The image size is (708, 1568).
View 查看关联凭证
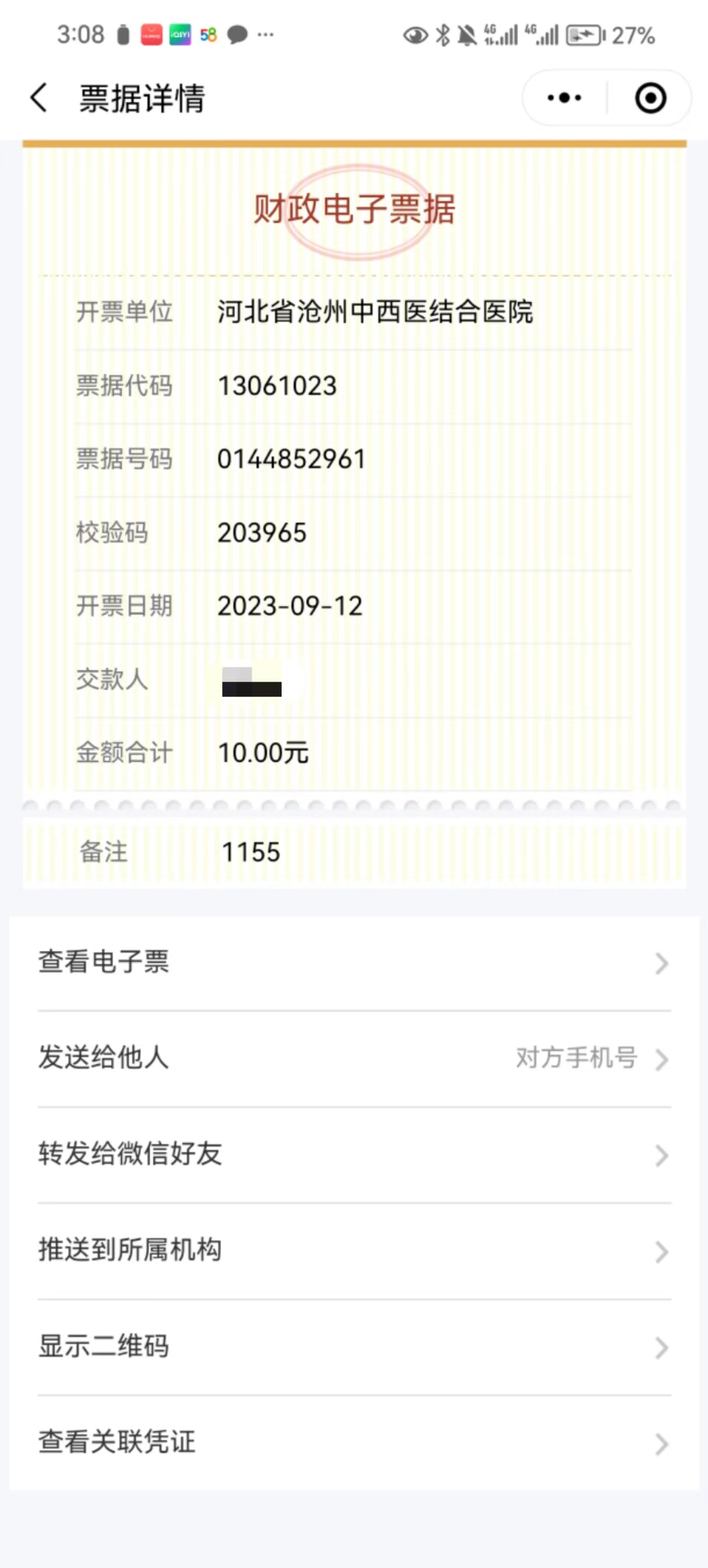(x=354, y=1443)
